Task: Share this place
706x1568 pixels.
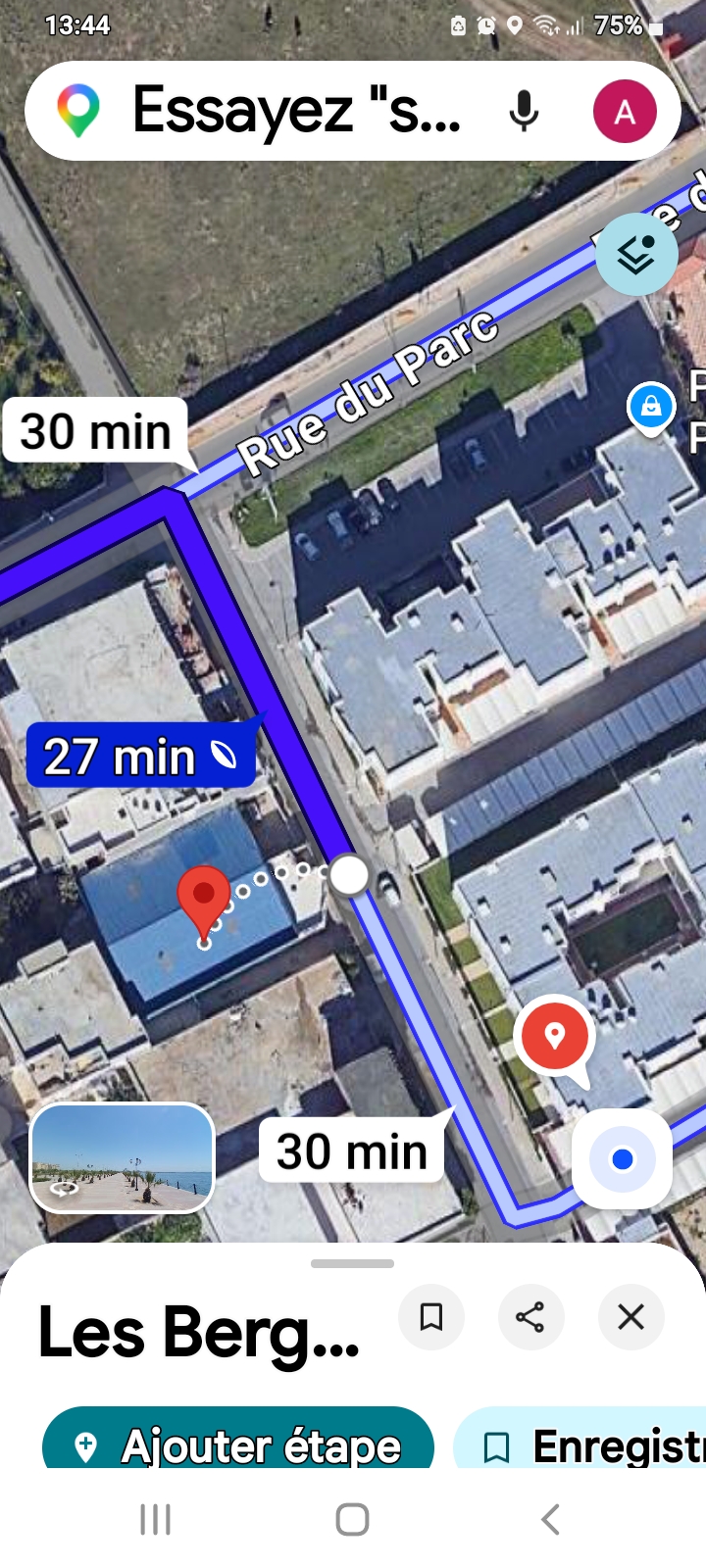Action: click(x=530, y=1316)
